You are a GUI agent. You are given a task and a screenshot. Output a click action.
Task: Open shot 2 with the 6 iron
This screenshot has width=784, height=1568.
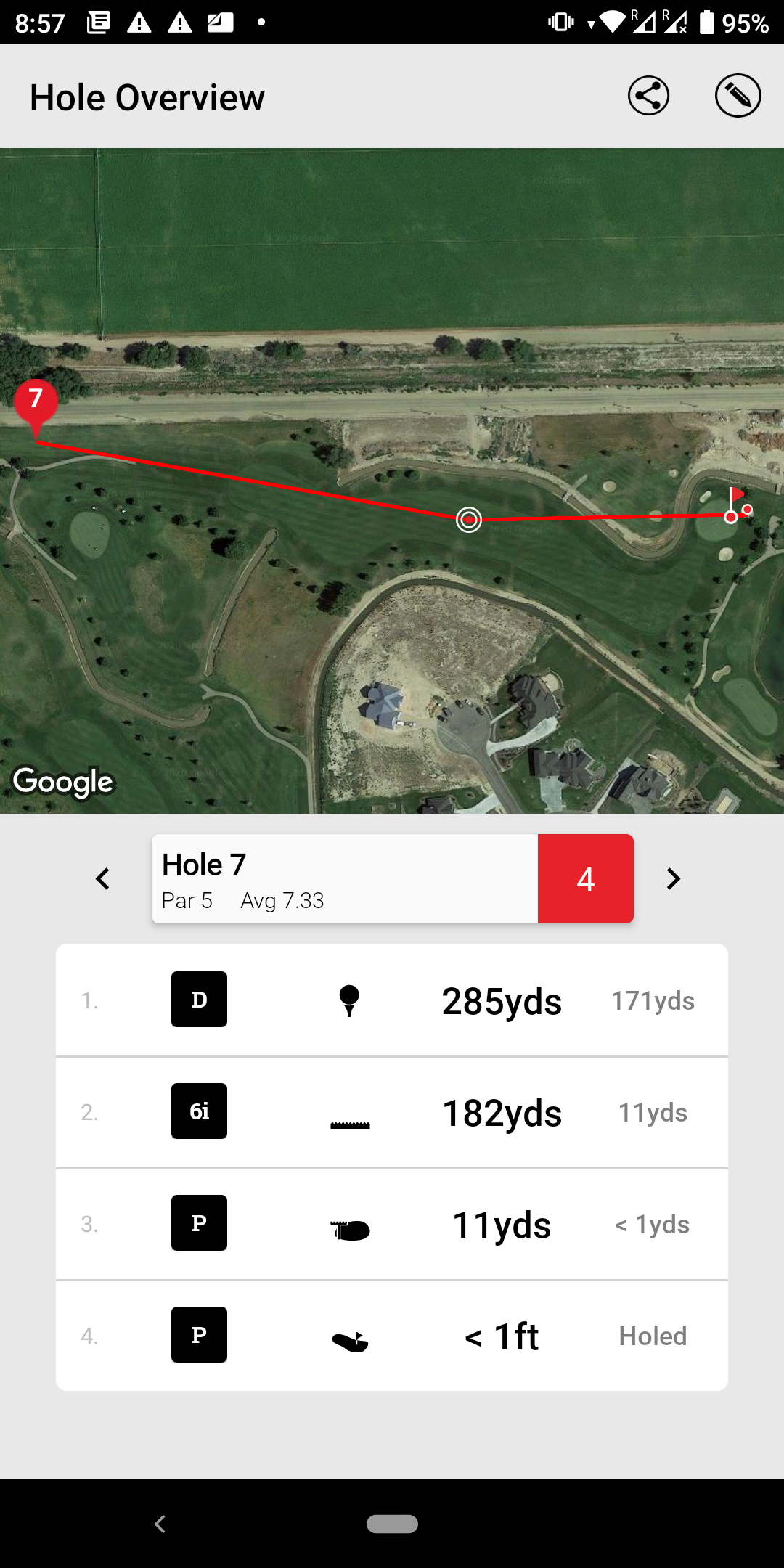click(392, 1112)
